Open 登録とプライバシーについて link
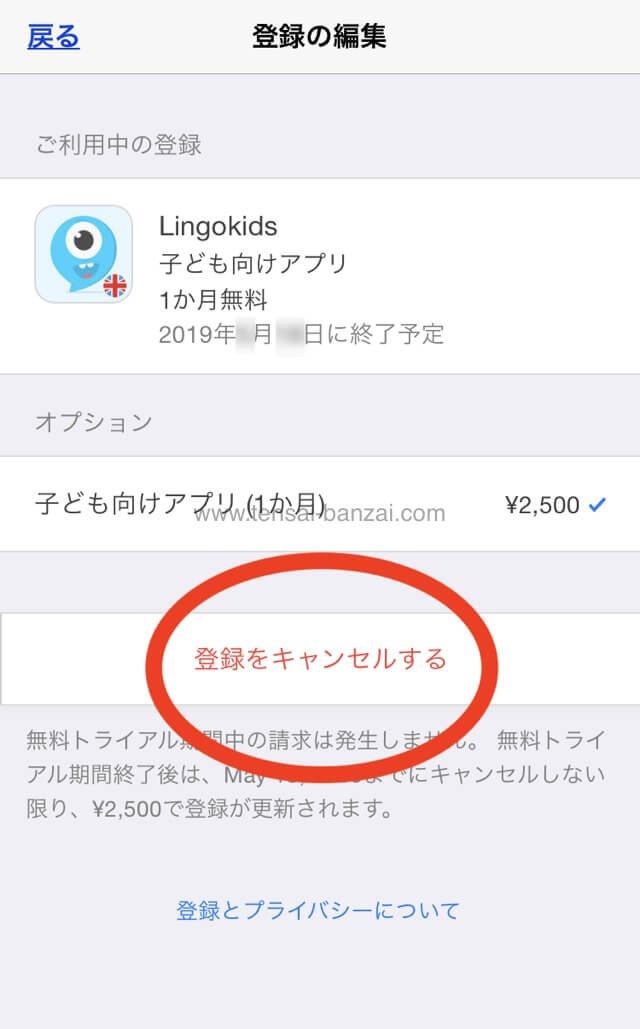Screen dimensions: 640x1029 click(318, 910)
